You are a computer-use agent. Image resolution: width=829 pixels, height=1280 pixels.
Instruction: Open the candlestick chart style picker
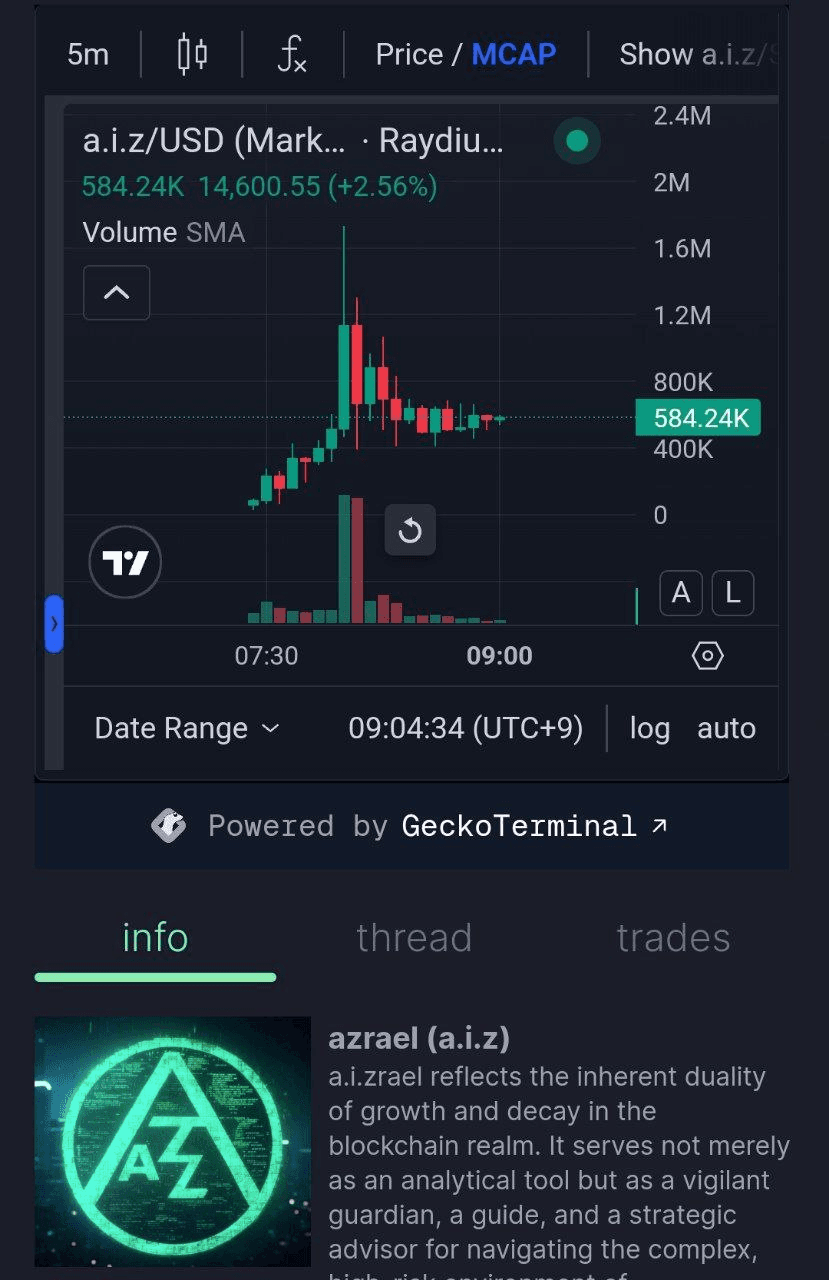[192, 54]
